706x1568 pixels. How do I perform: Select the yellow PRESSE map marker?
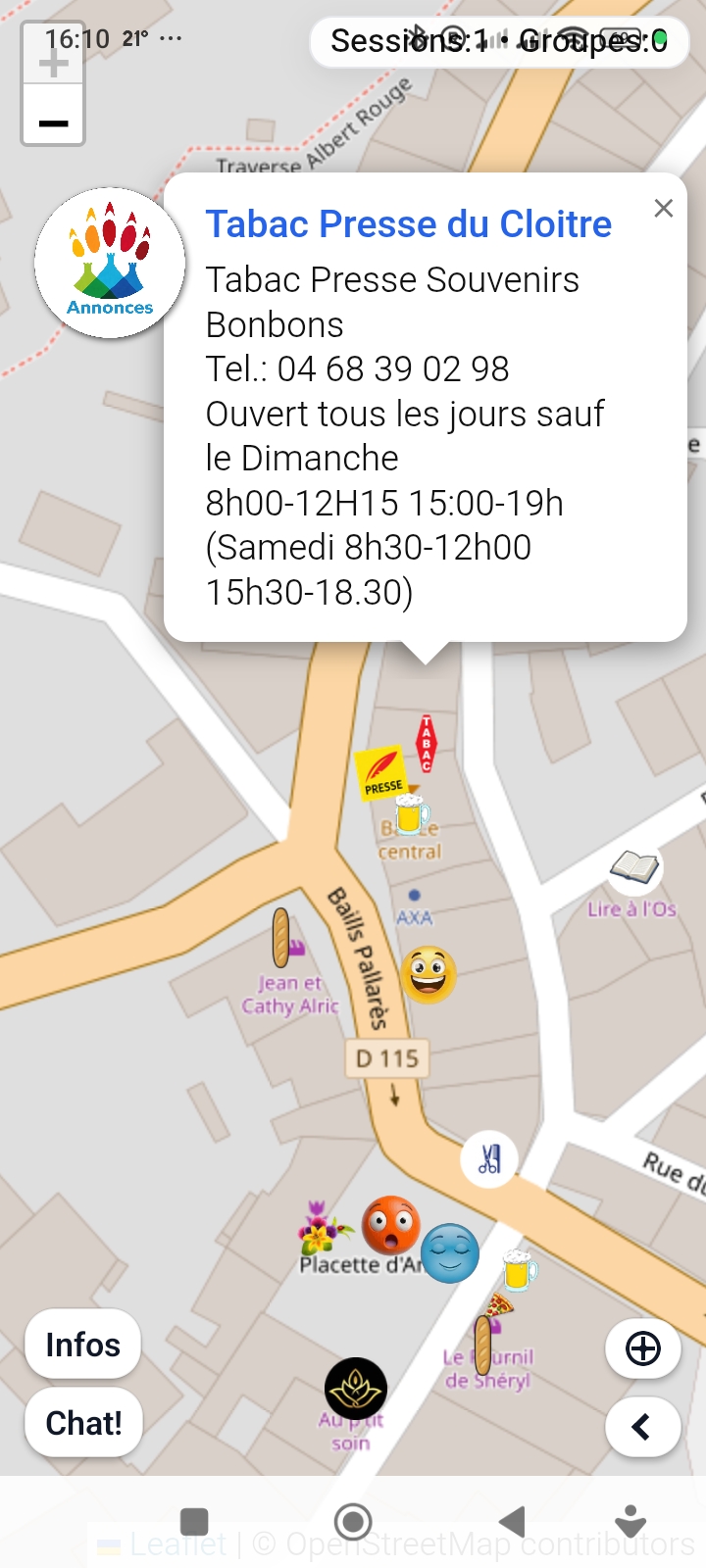pyautogui.click(x=382, y=774)
